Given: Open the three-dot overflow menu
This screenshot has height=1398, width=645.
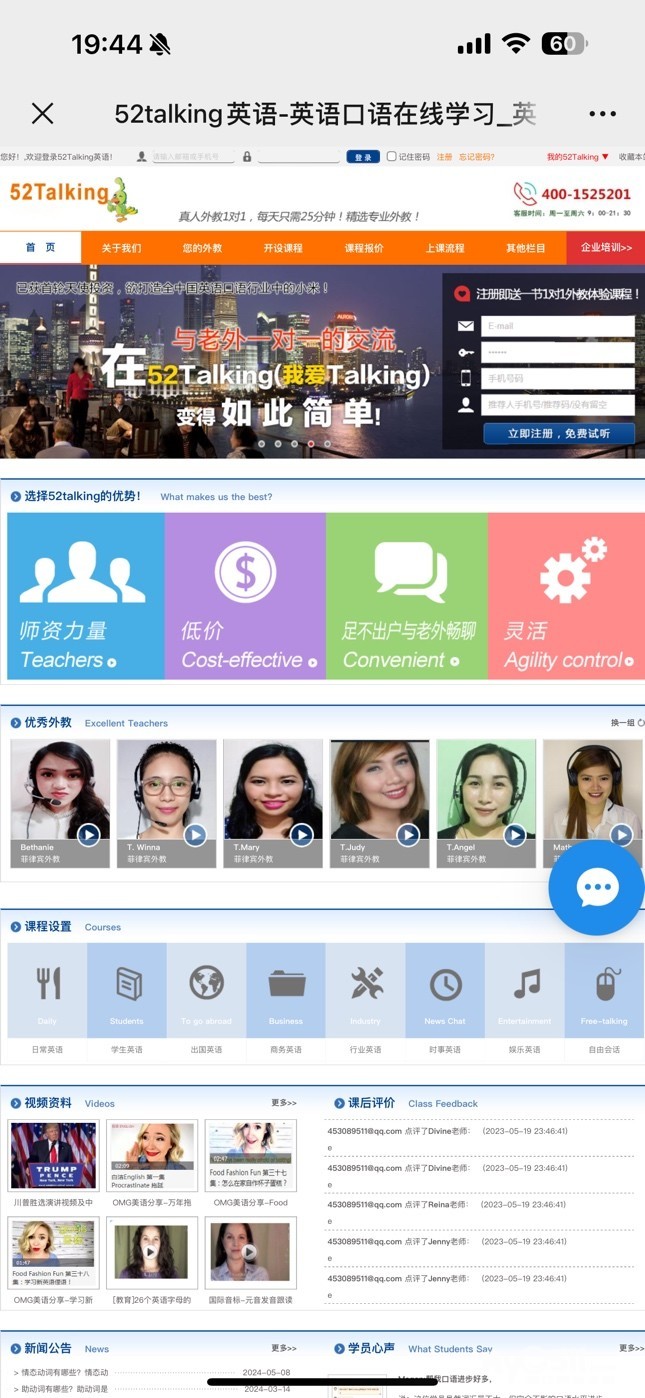Looking at the screenshot, I should coord(602,113).
